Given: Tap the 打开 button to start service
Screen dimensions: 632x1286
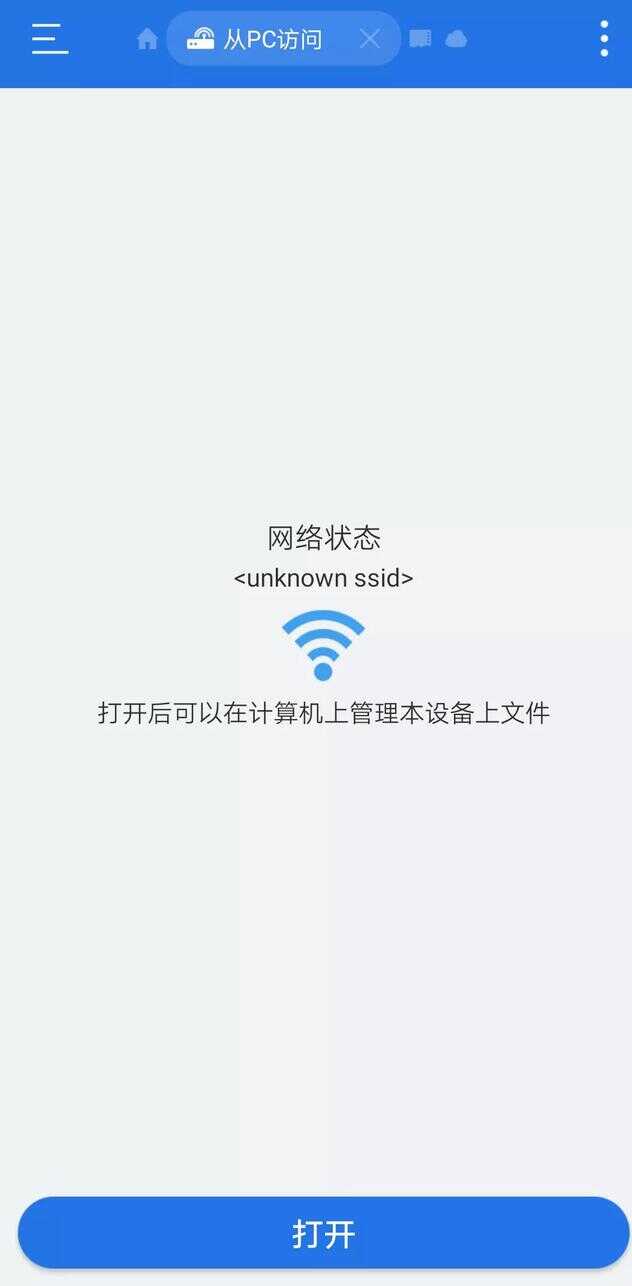Looking at the screenshot, I should click(x=324, y=1233).
